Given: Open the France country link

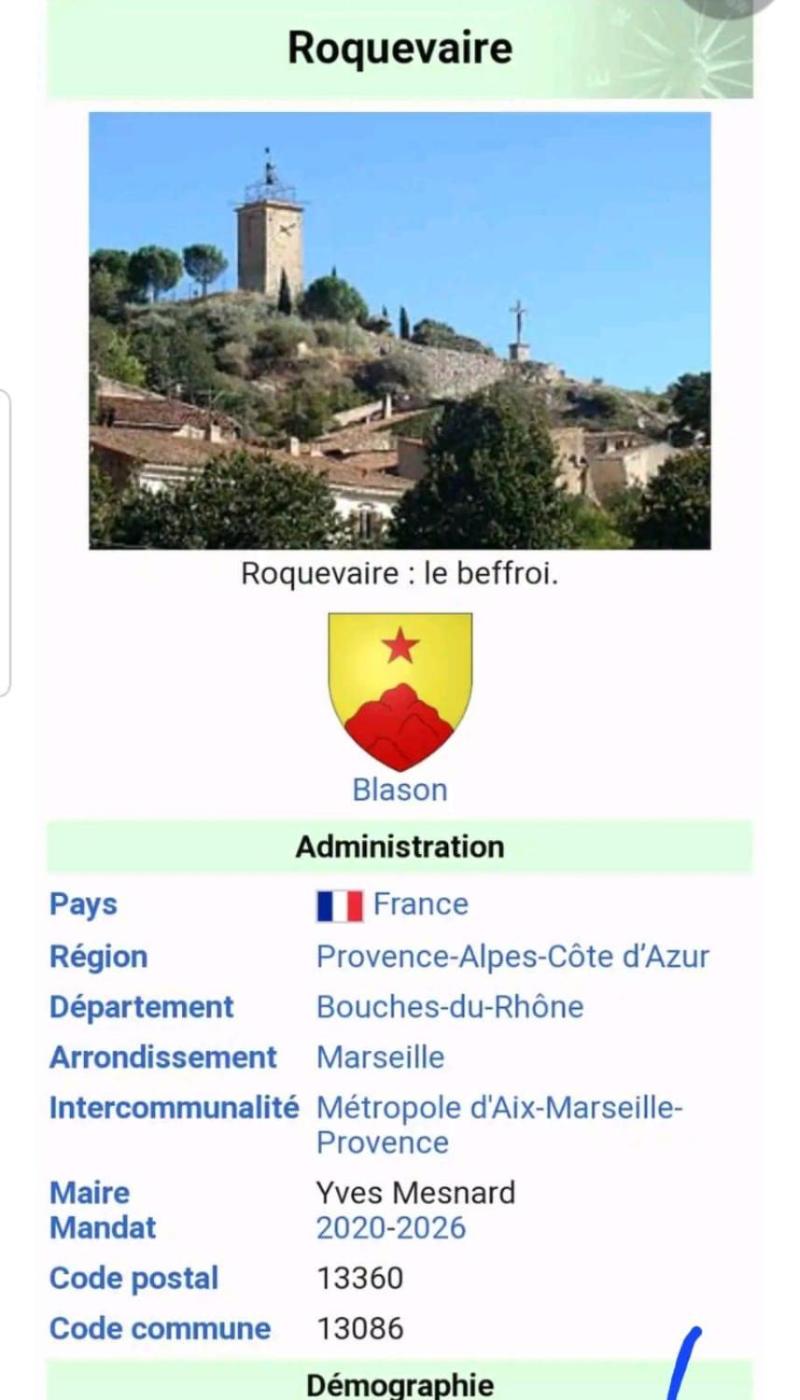Looking at the screenshot, I should [x=420, y=904].
